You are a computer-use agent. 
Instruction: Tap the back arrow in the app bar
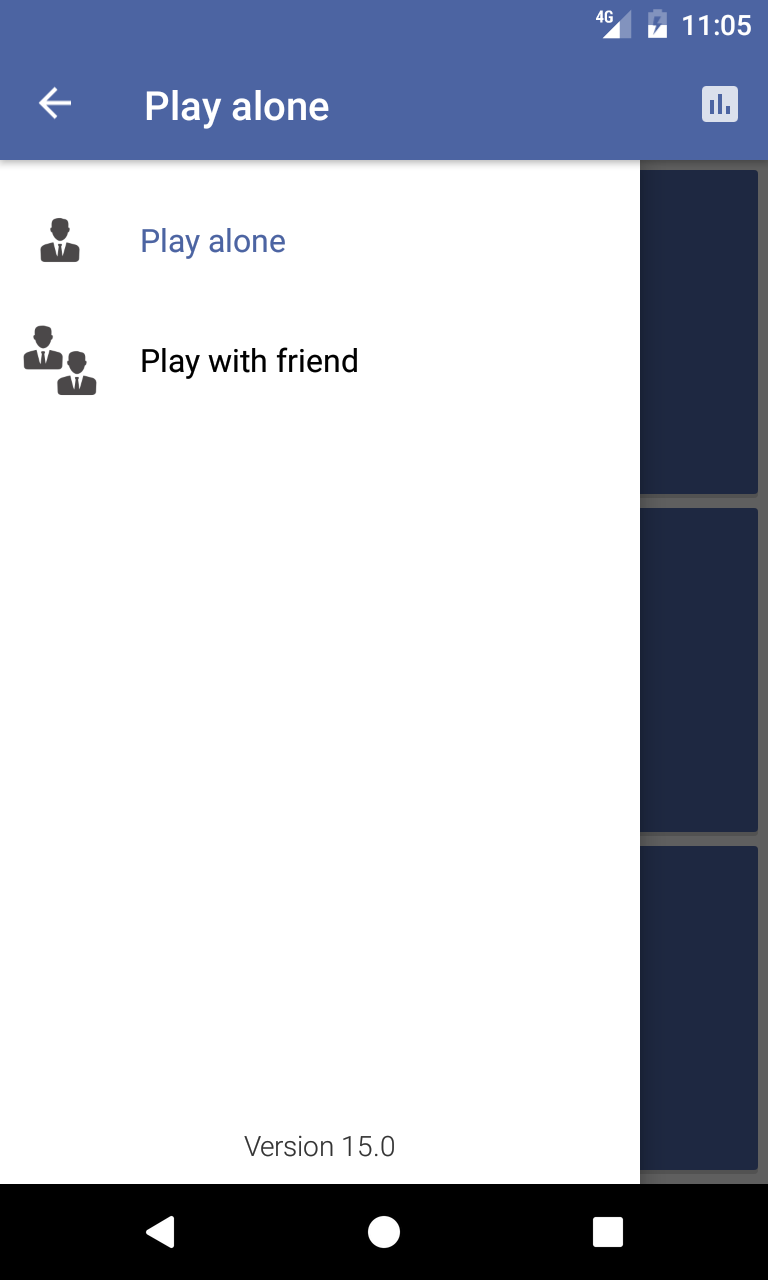(55, 104)
